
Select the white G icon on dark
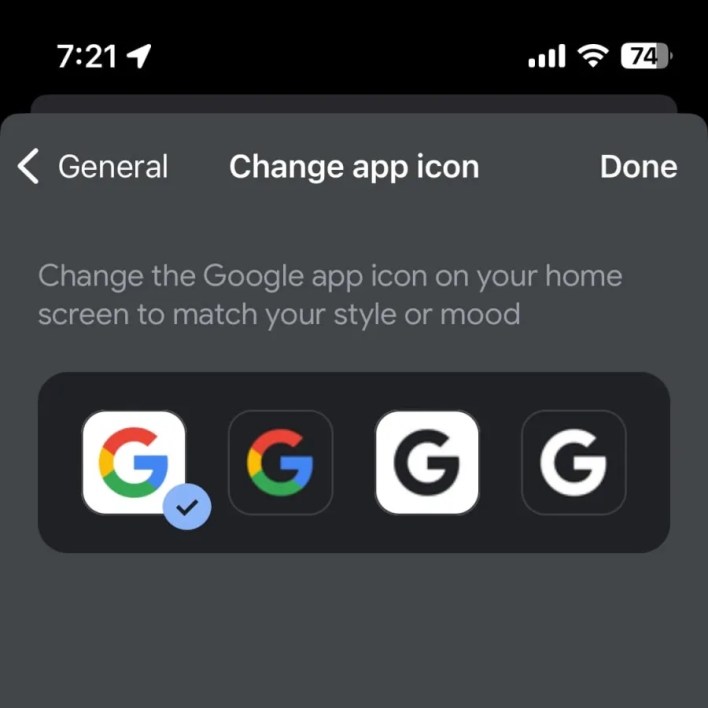click(573, 462)
